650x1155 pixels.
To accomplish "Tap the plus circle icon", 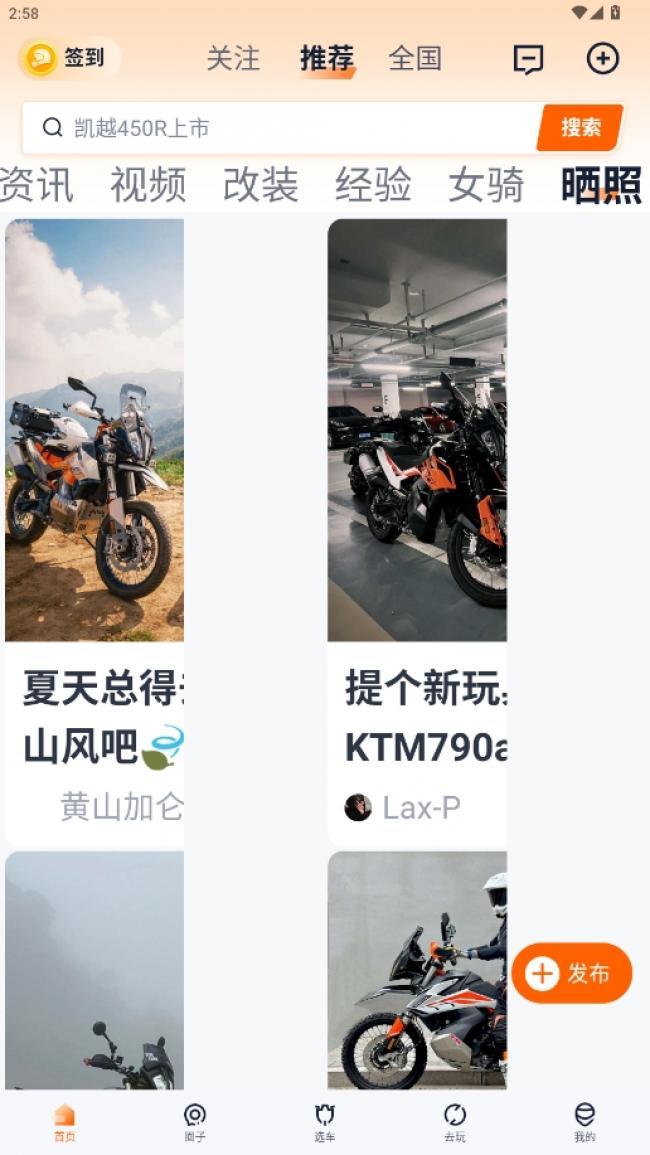I will pyautogui.click(x=602, y=59).
